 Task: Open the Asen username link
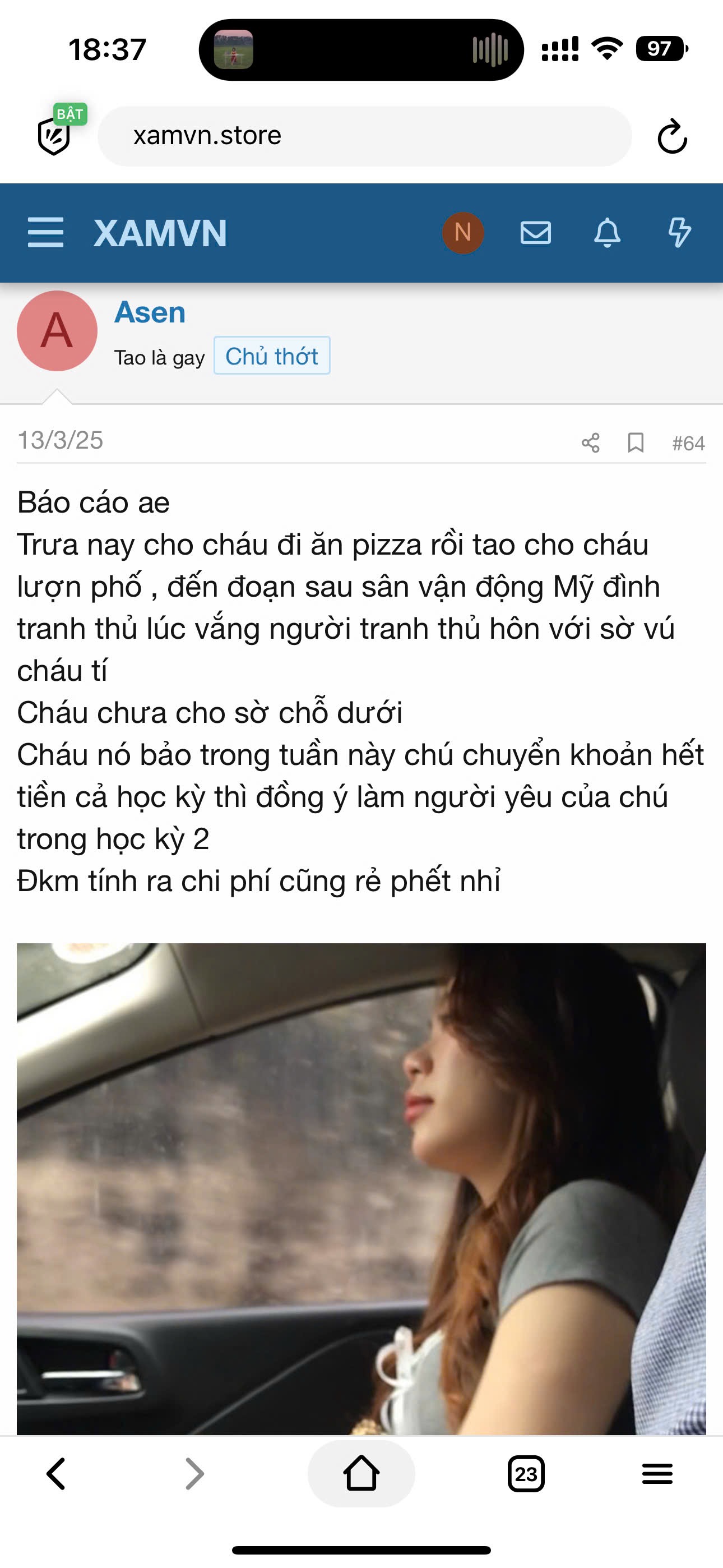point(150,313)
